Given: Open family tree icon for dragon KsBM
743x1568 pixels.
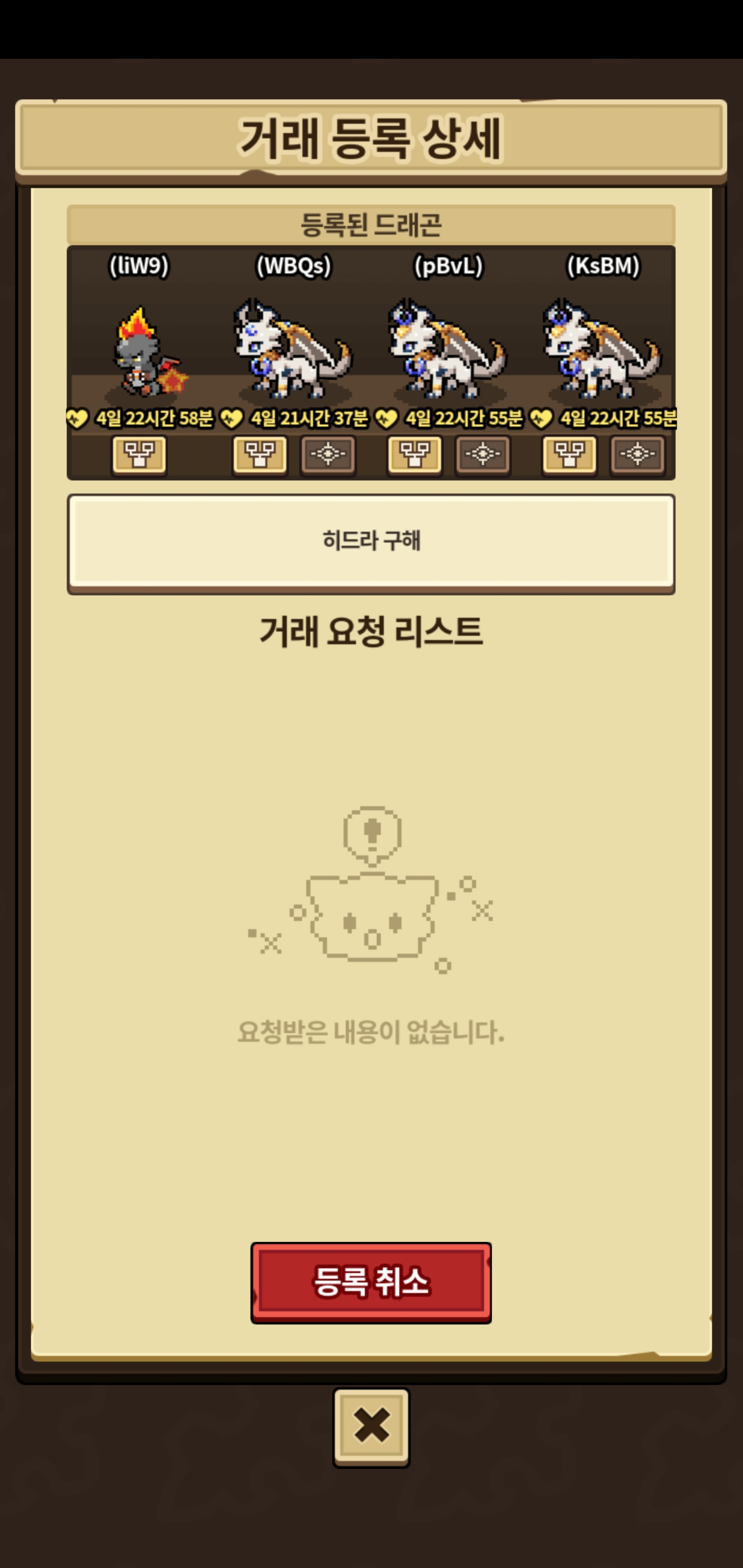Looking at the screenshot, I should tap(570, 454).
